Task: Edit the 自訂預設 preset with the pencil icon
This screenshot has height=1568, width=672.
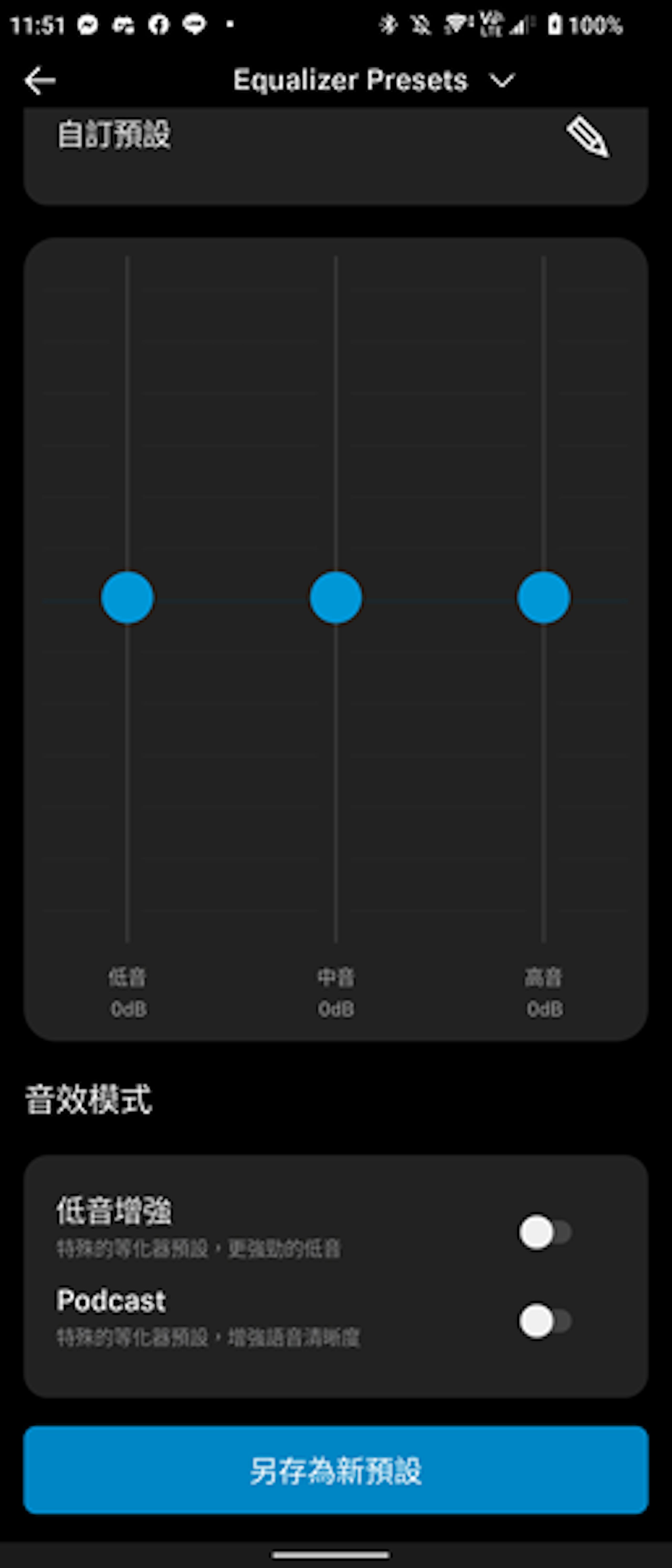Action: click(587, 137)
